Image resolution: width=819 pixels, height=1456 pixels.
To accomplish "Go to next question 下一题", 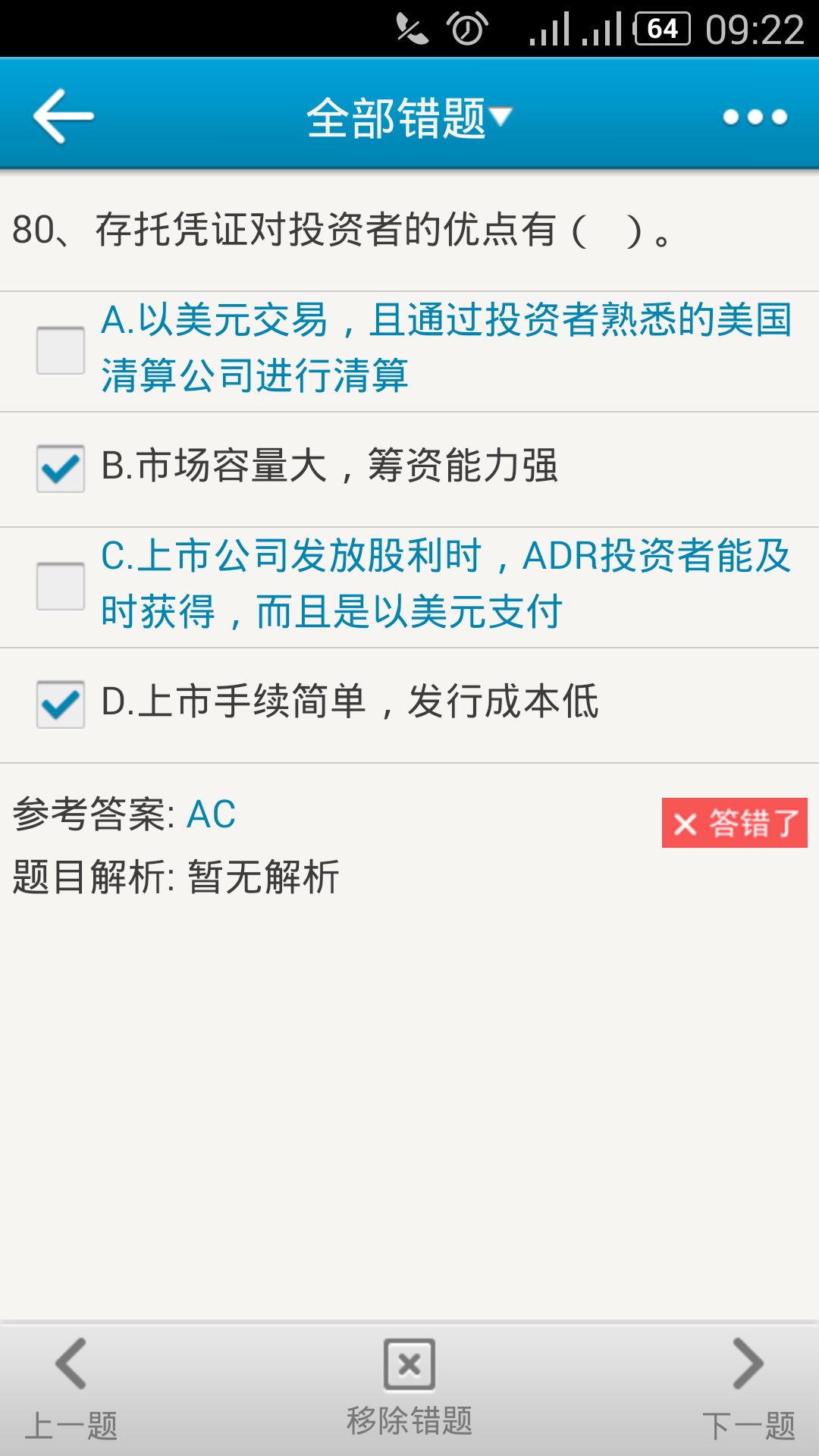I will pos(748,1389).
